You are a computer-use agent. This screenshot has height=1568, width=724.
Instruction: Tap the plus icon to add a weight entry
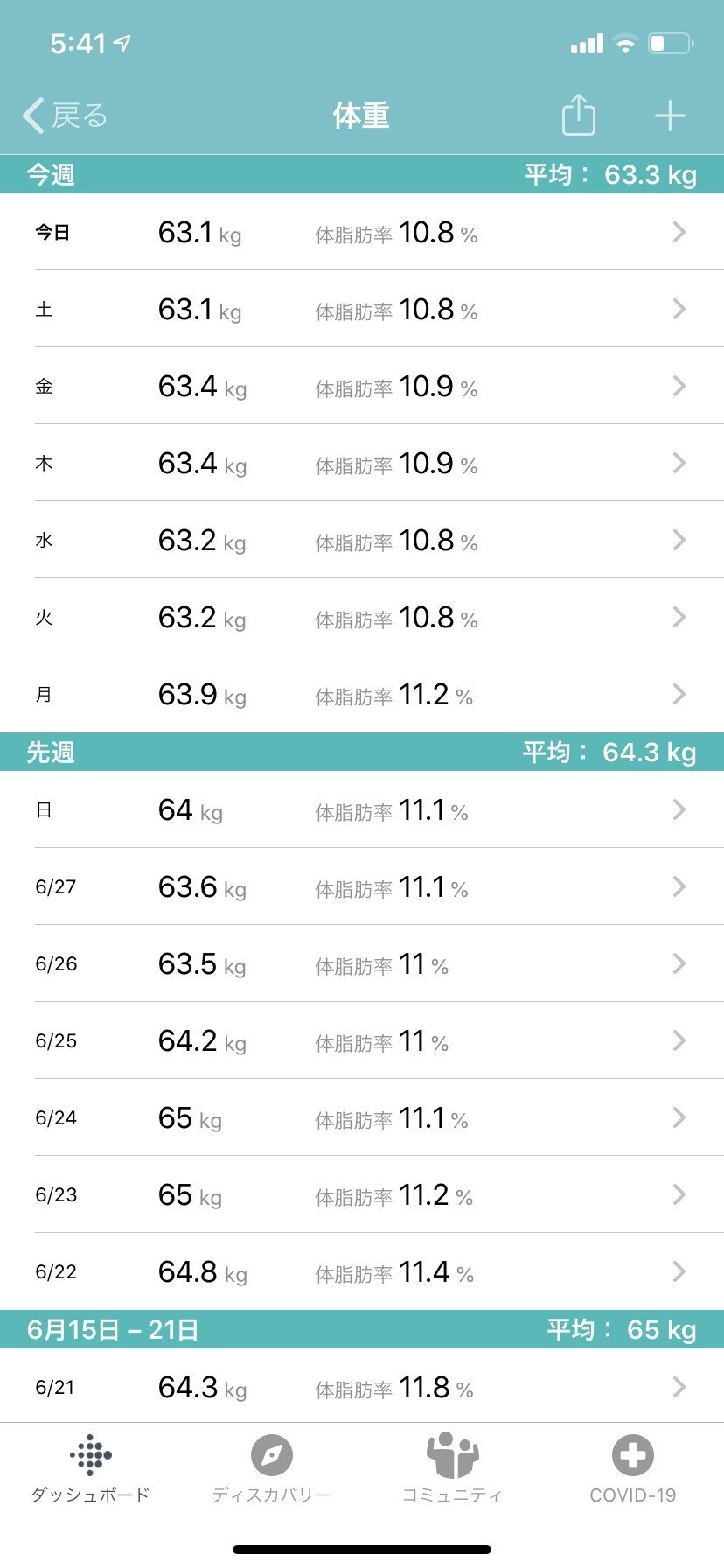click(670, 115)
